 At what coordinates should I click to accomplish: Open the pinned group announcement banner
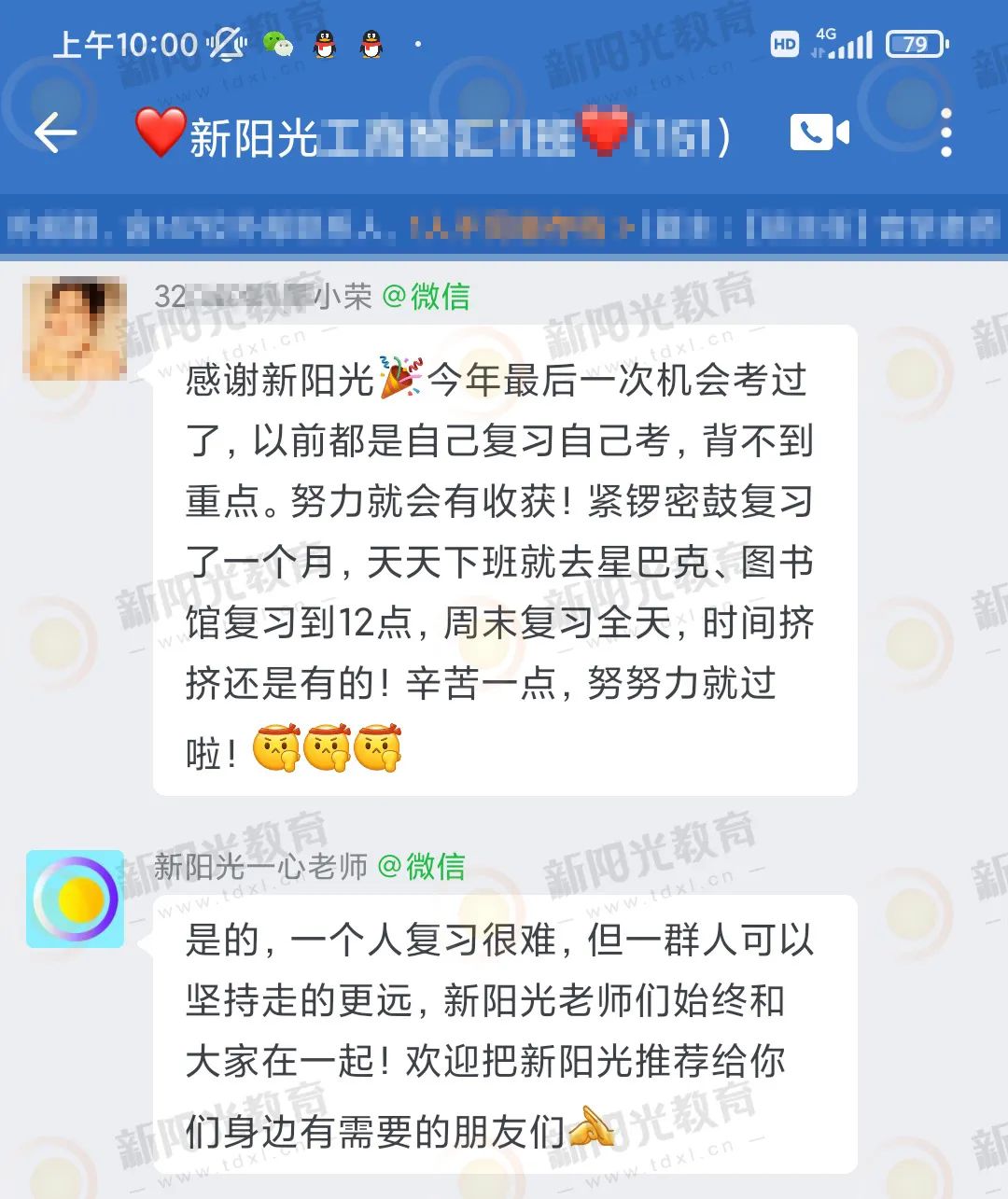click(x=504, y=227)
